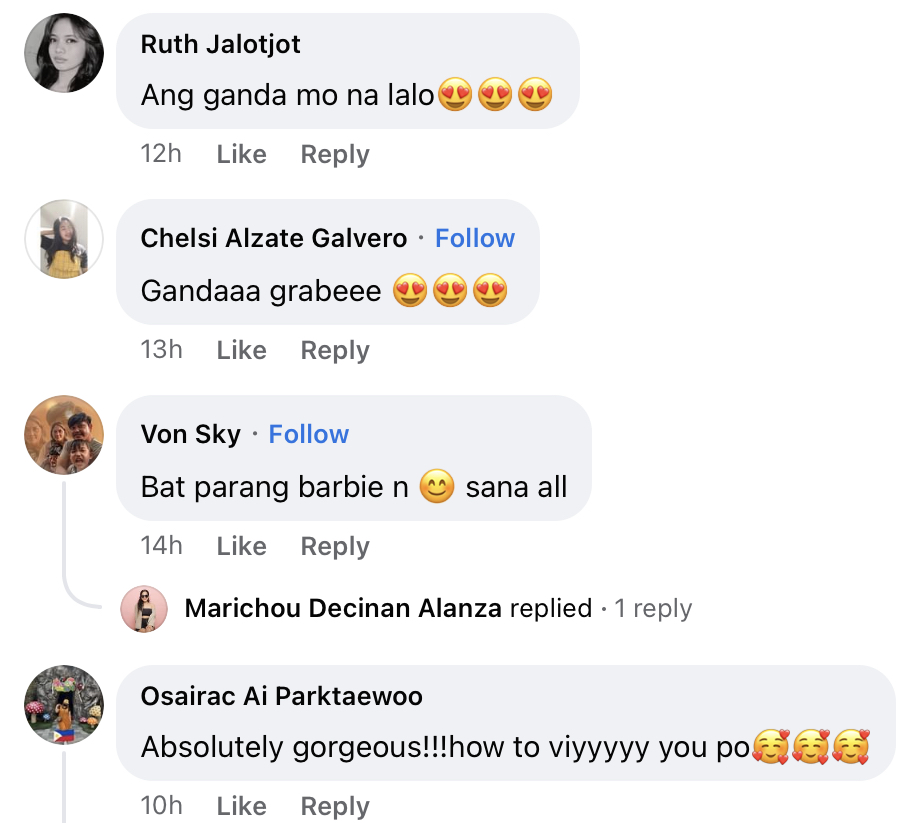The height and width of the screenshot is (823, 917).
Task: Open Ruth Jalotjot's profile picture
Action: [x=64, y=53]
